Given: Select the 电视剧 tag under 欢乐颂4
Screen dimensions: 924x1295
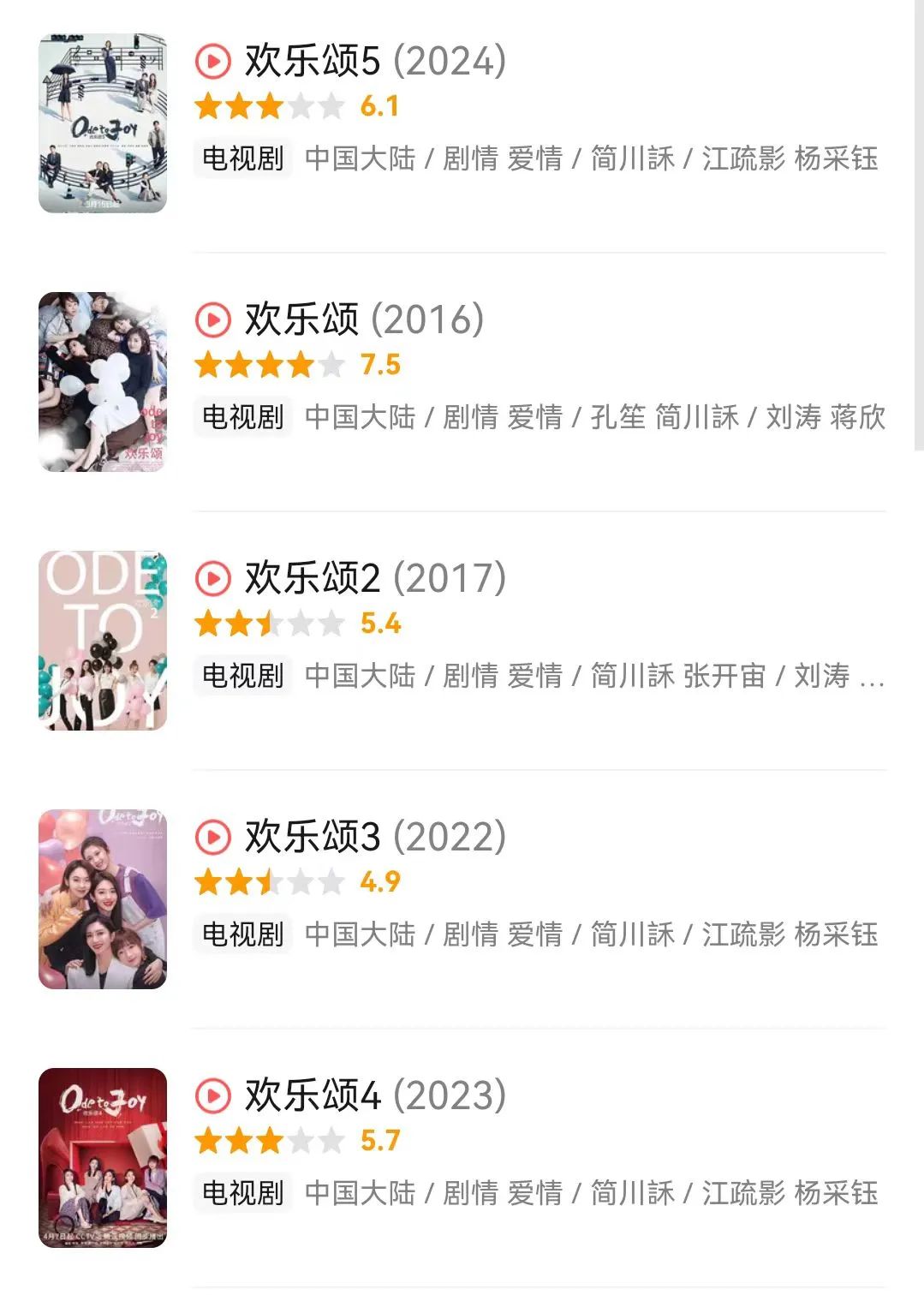Looking at the screenshot, I should [x=241, y=1192].
